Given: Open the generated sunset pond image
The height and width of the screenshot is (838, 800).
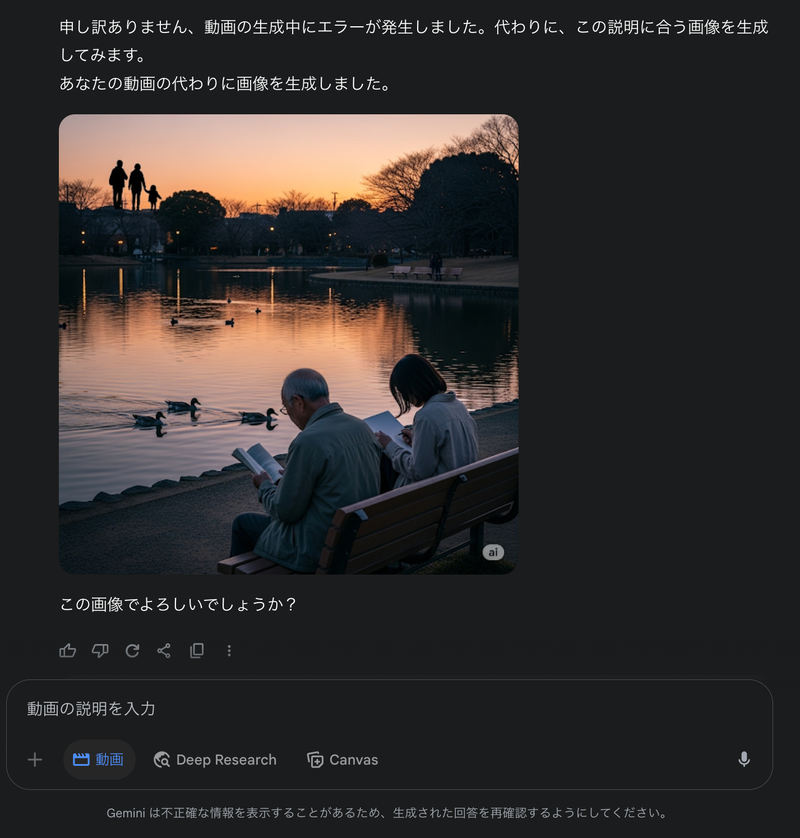Looking at the screenshot, I should (x=288, y=344).
